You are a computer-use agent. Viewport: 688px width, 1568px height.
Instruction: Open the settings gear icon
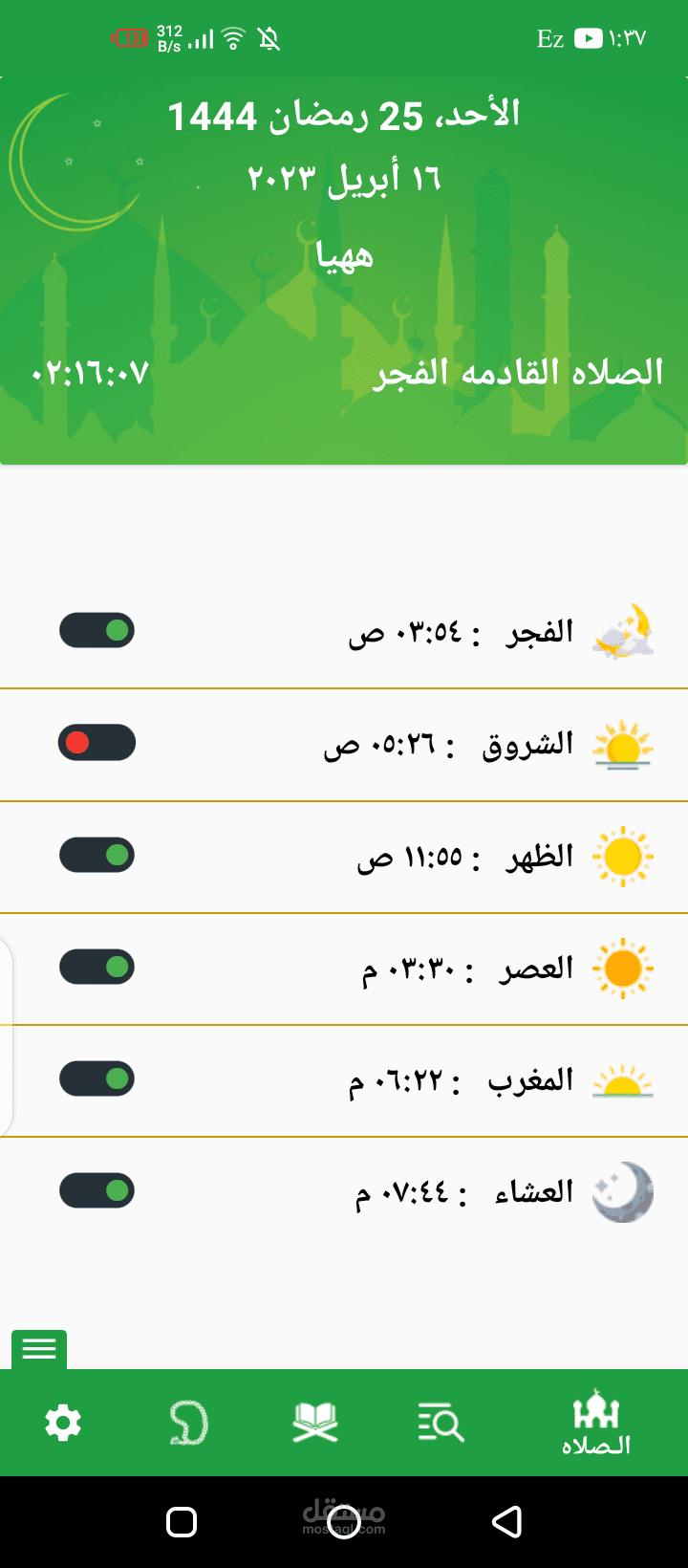point(62,1423)
